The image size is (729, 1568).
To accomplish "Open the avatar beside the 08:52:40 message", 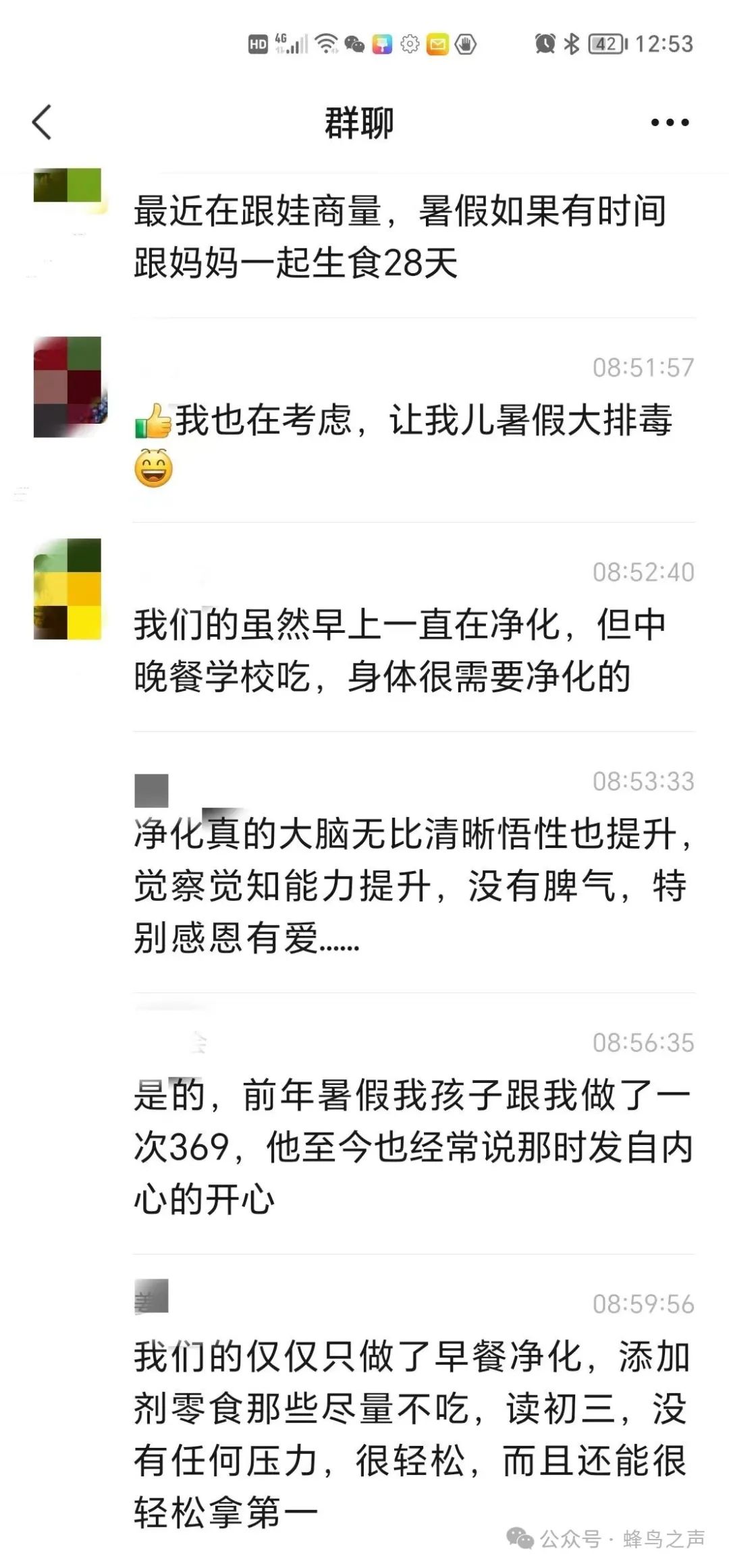I will [x=67, y=589].
